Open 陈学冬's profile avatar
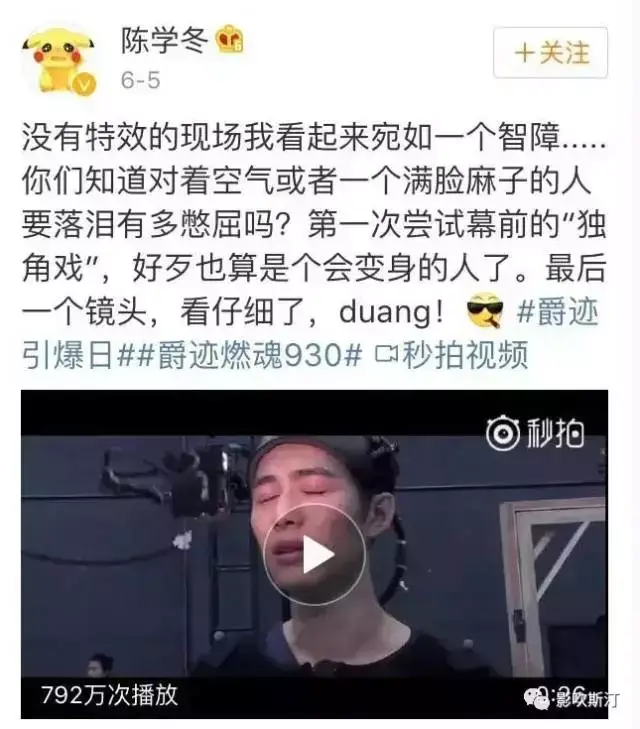 click(x=61, y=58)
